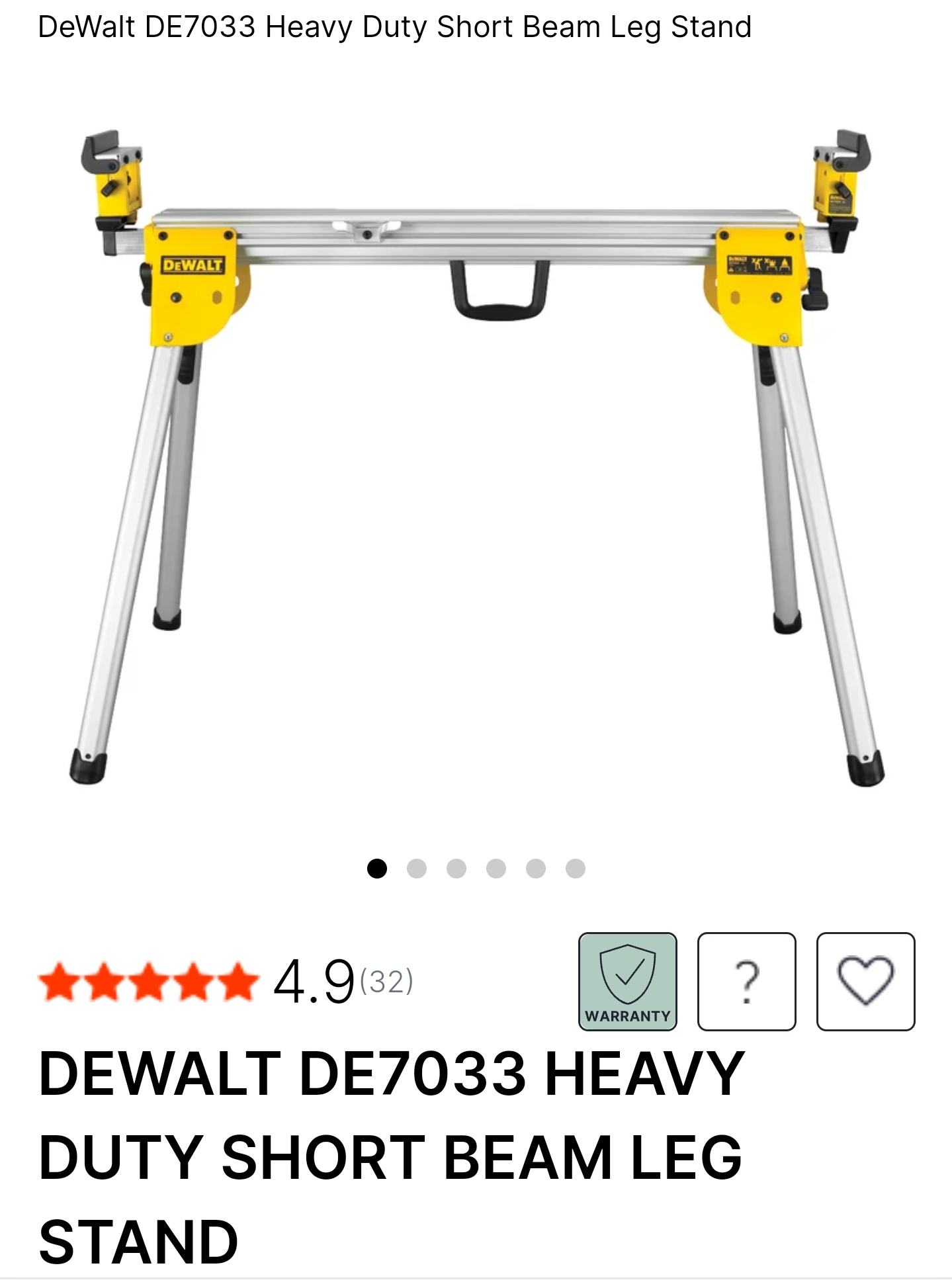
Task: Add the DE7033 stand to wishlist
Action: (x=865, y=981)
